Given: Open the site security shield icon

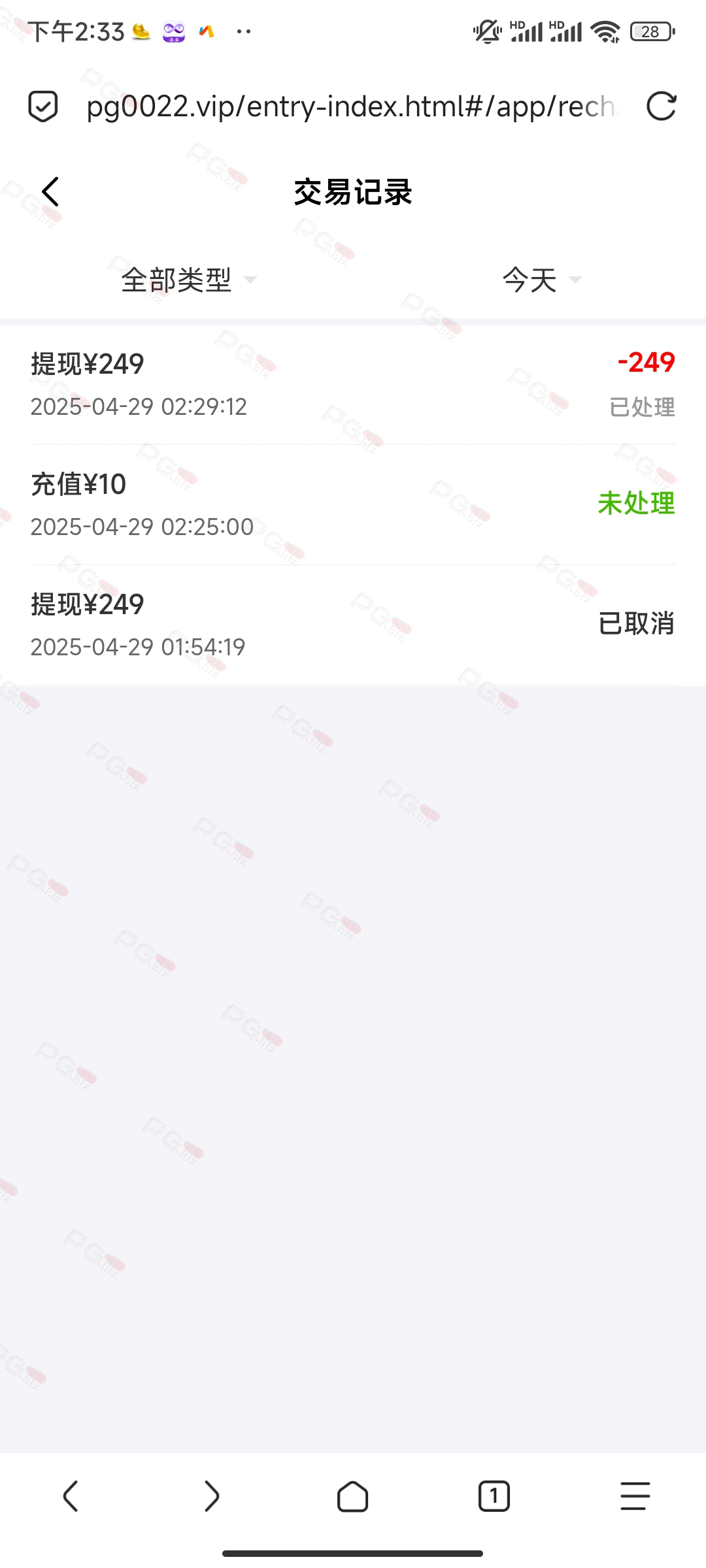Looking at the screenshot, I should point(43,106).
